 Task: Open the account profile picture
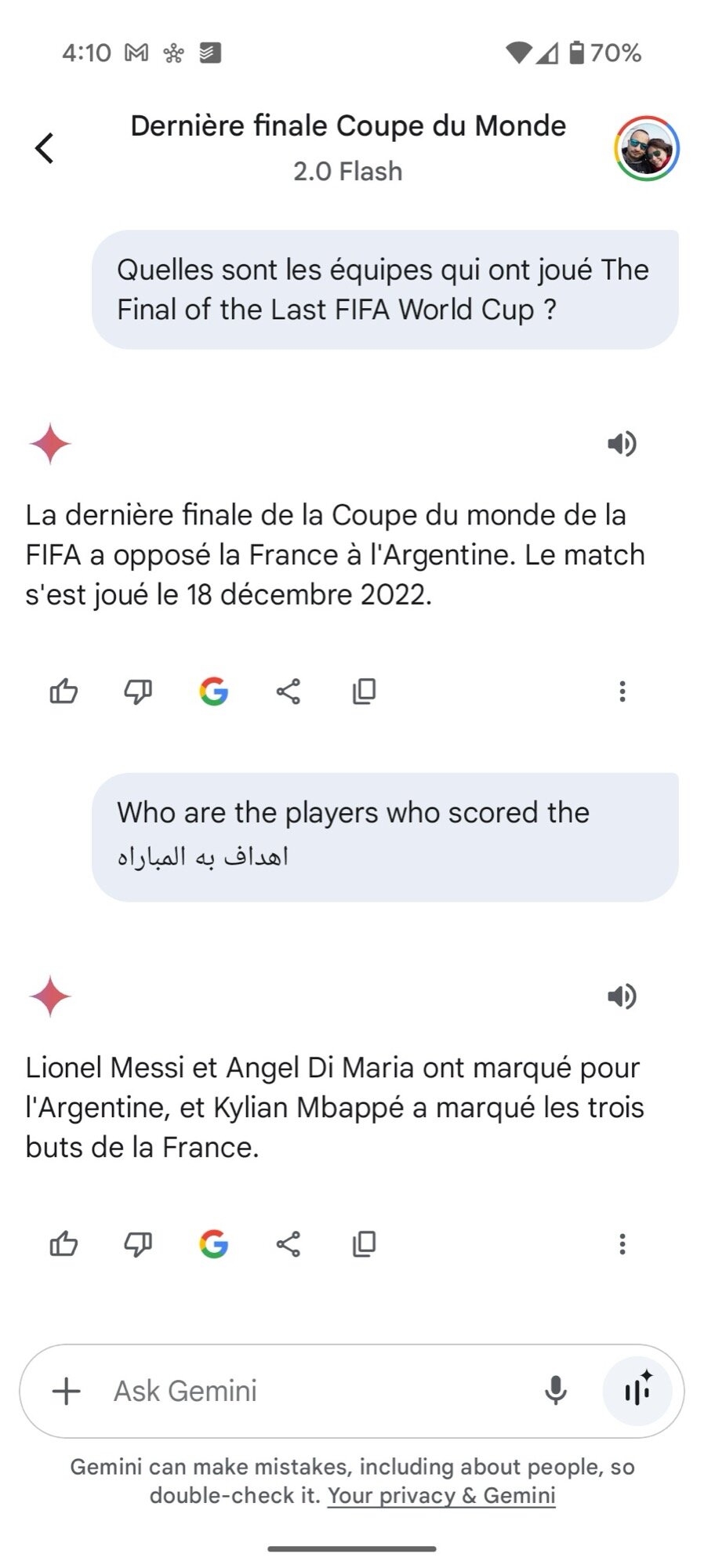[646, 148]
